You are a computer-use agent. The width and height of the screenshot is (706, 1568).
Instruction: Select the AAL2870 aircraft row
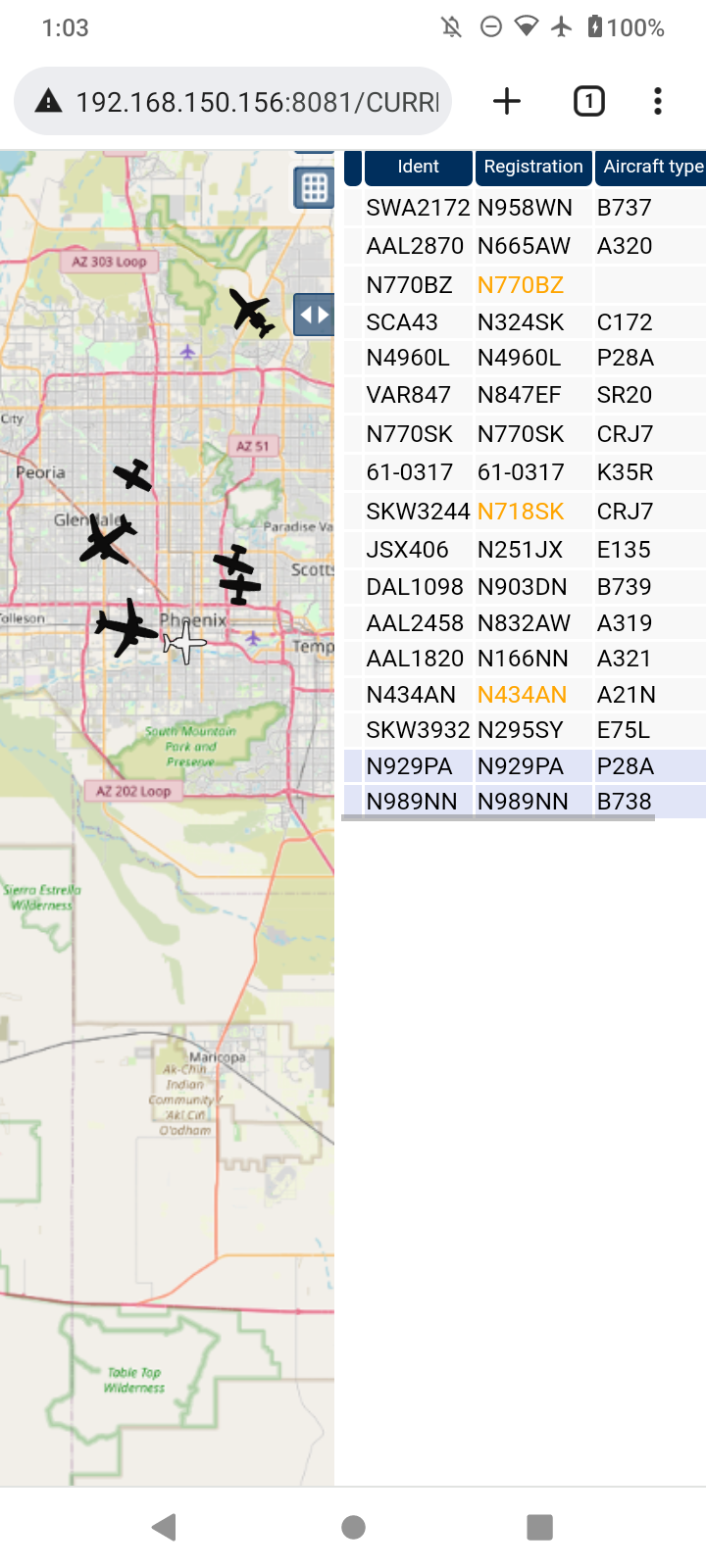[525, 246]
